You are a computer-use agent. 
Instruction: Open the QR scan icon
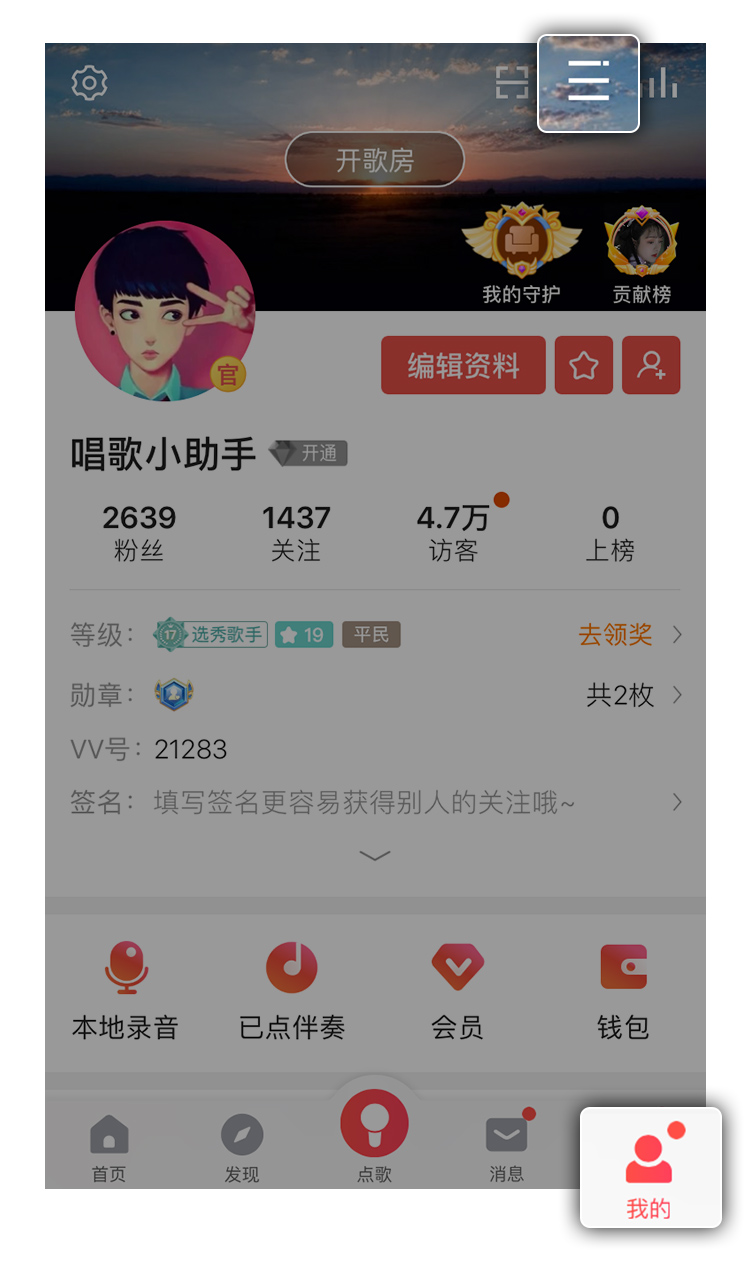pos(511,82)
